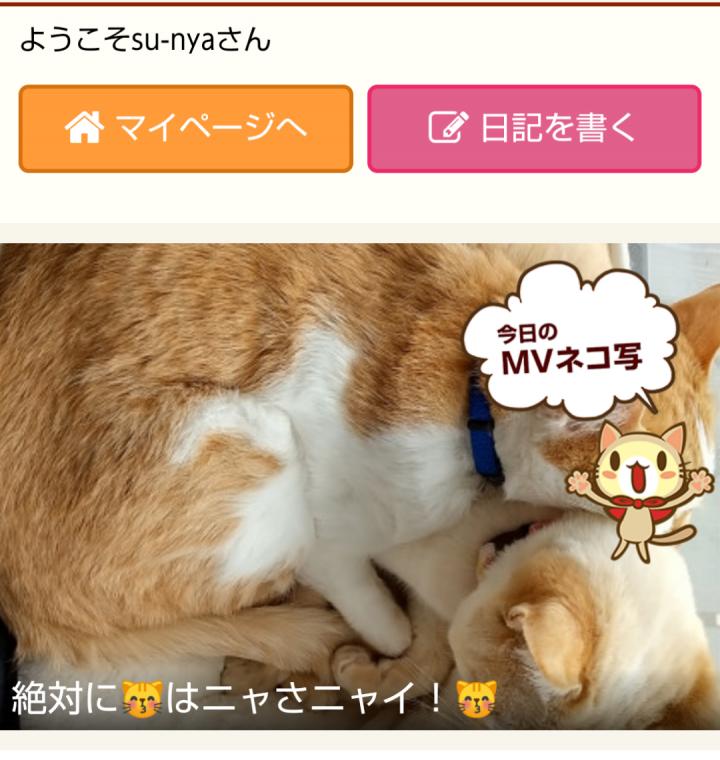Go to マイページへ button
This screenshot has width=720, height=760.
click(x=186, y=129)
